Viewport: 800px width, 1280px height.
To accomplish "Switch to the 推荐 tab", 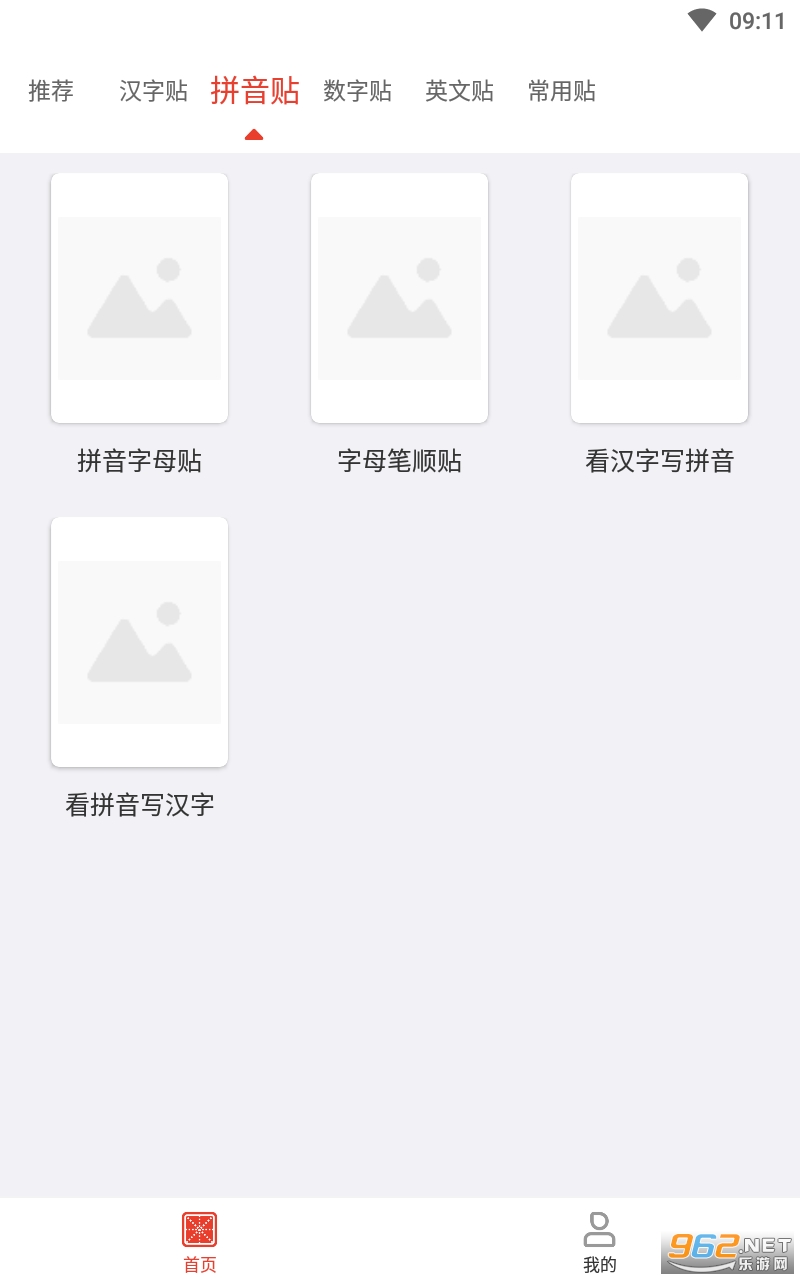I will (x=51, y=91).
